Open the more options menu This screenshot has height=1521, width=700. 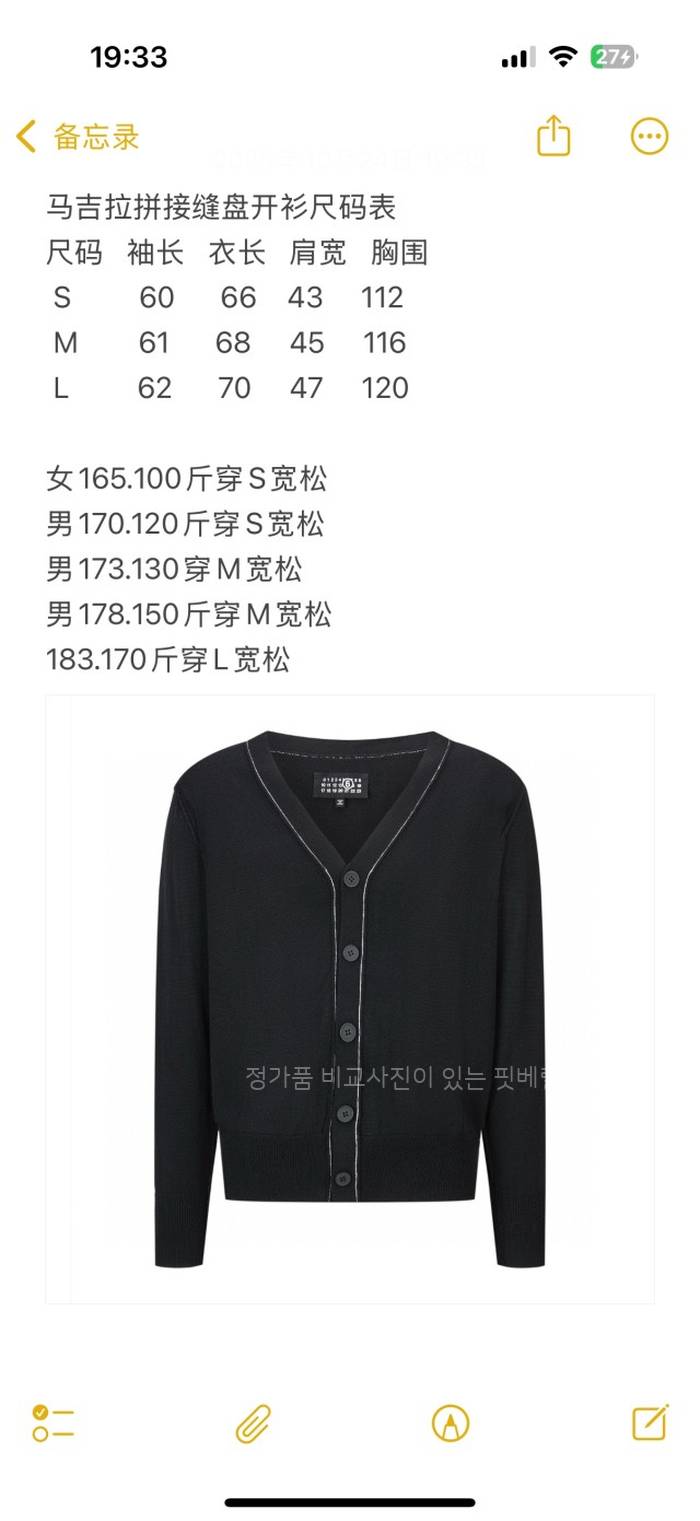point(649,137)
